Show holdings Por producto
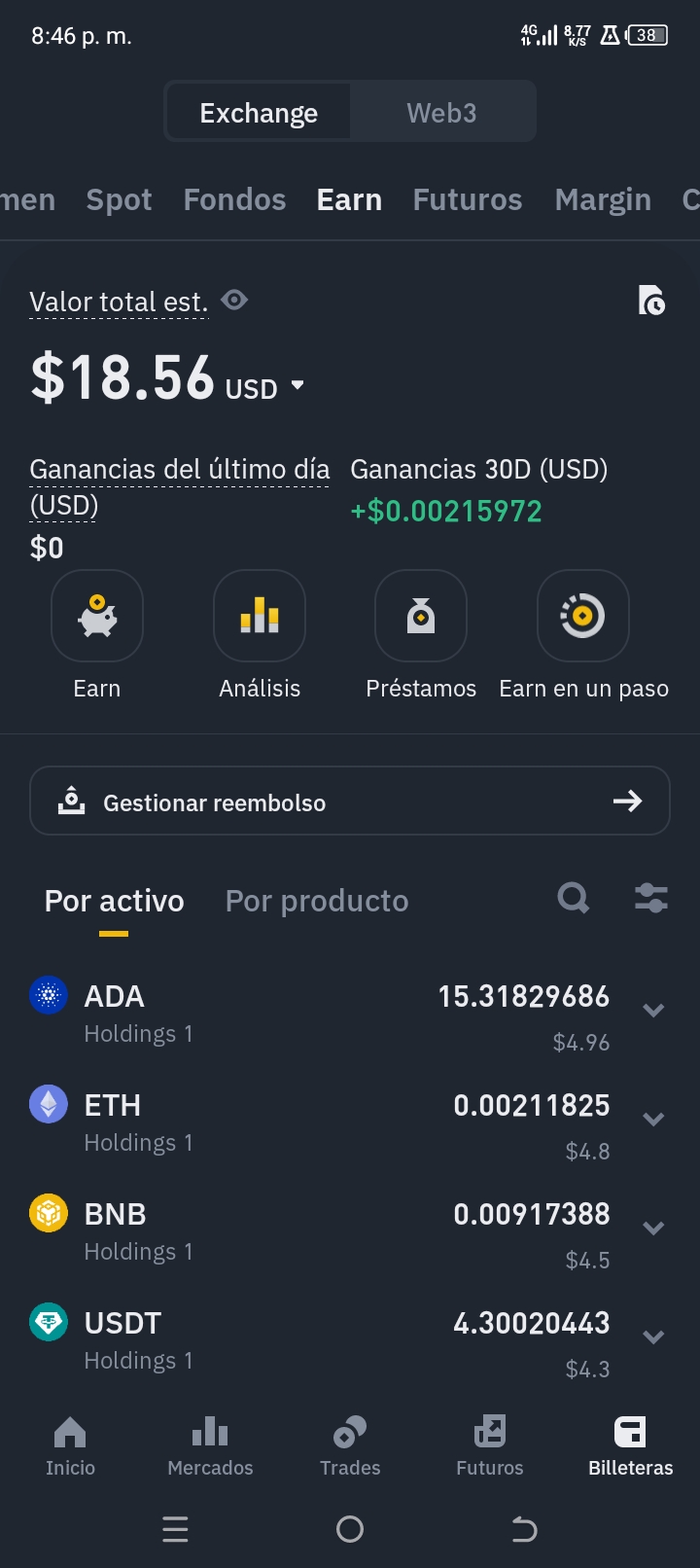700x1568 pixels. [x=317, y=901]
